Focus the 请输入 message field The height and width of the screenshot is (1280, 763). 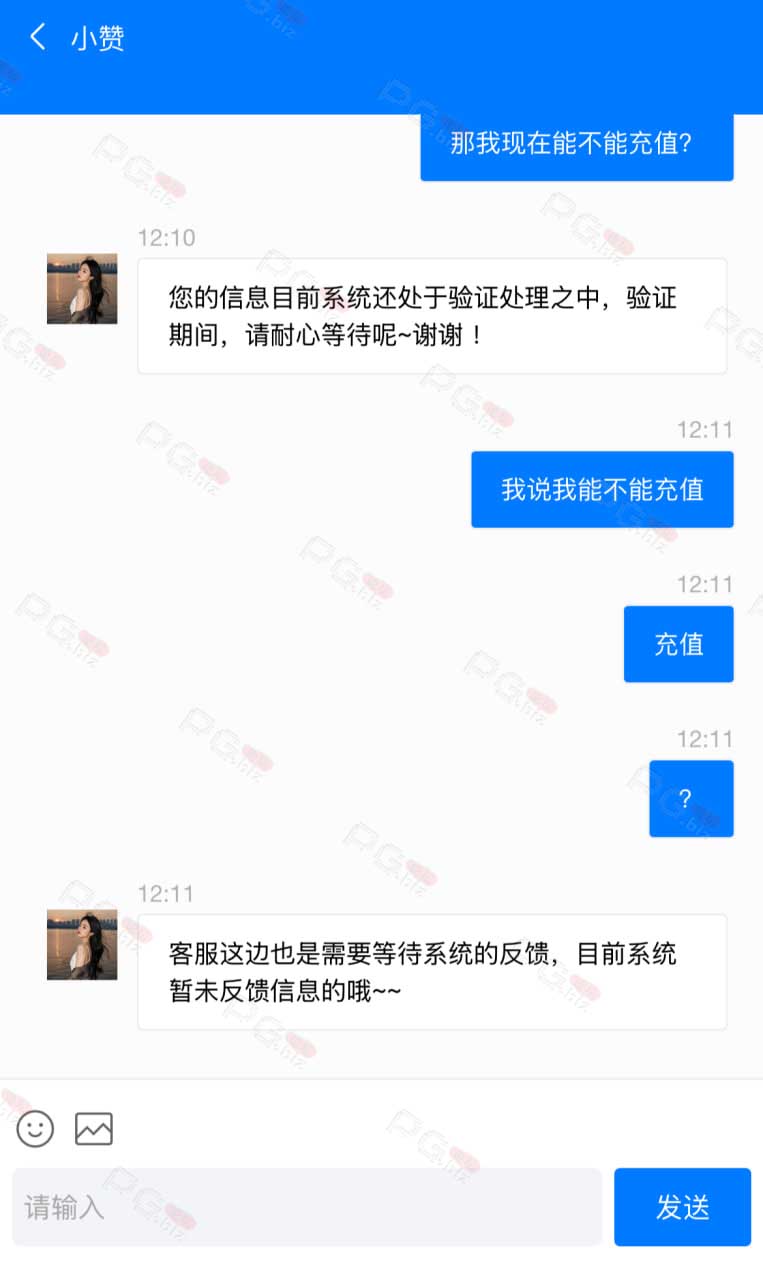[x=306, y=1207]
